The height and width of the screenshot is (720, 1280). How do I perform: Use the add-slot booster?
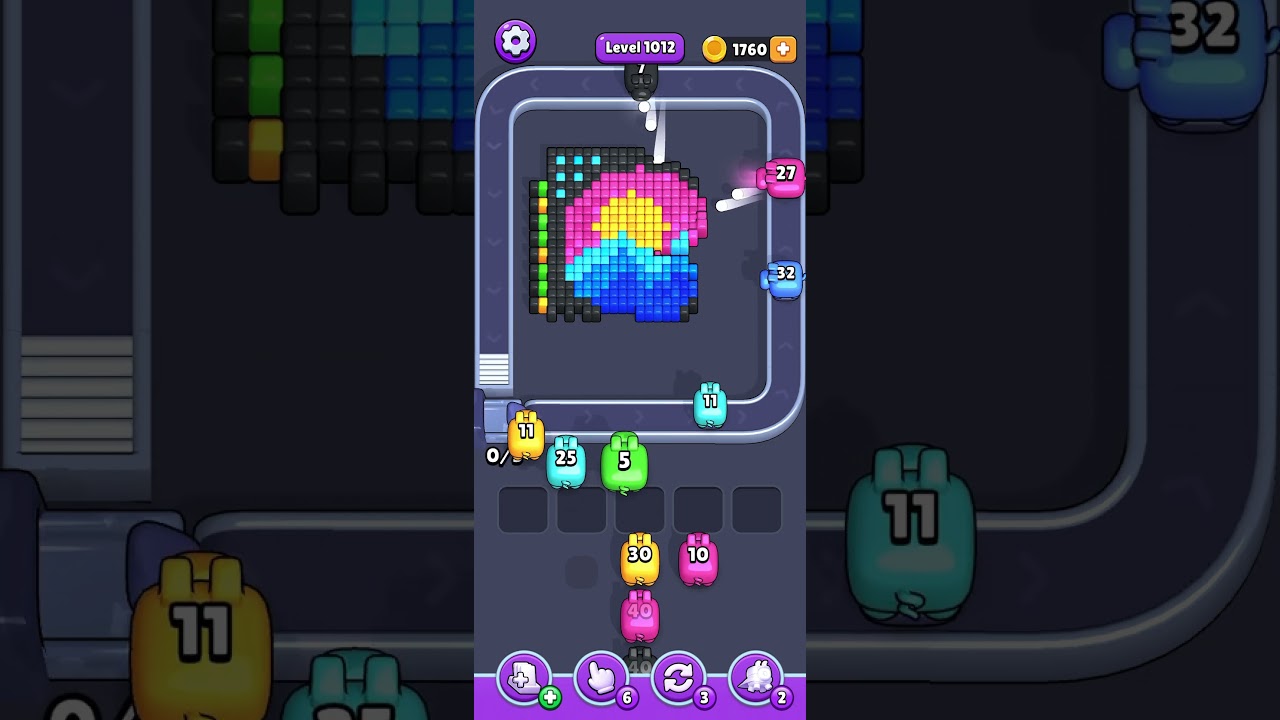pyautogui.click(x=524, y=678)
